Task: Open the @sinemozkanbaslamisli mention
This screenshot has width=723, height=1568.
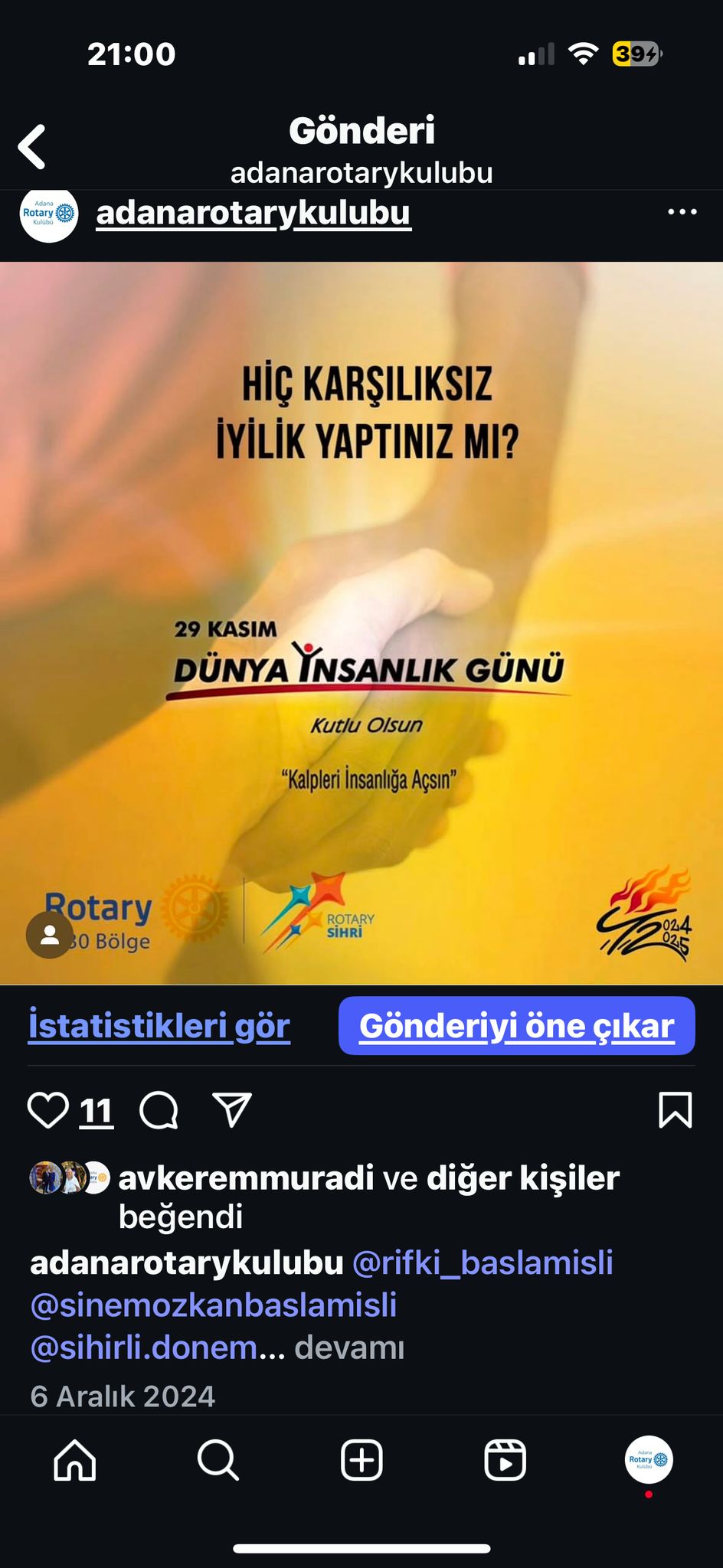Action: click(214, 1305)
